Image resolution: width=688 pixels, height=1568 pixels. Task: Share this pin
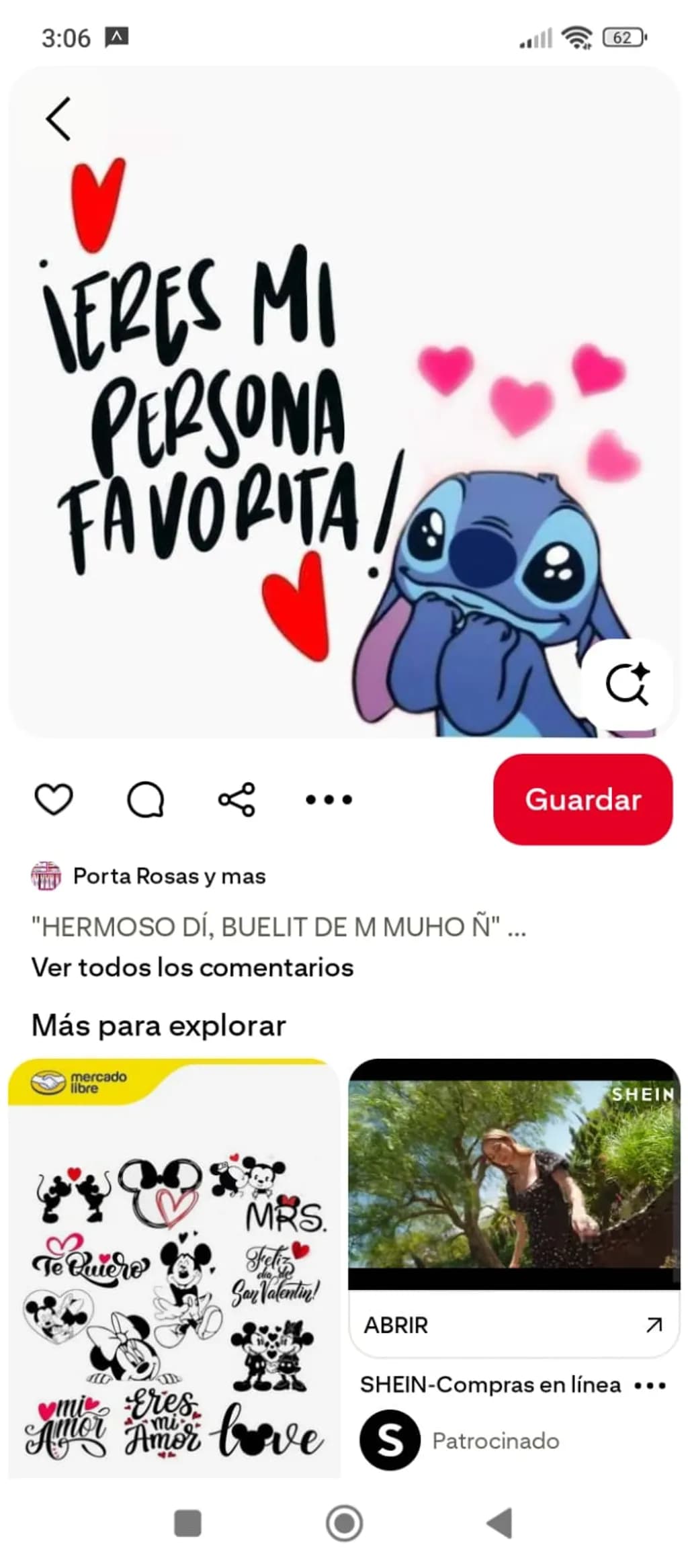[x=236, y=799]
